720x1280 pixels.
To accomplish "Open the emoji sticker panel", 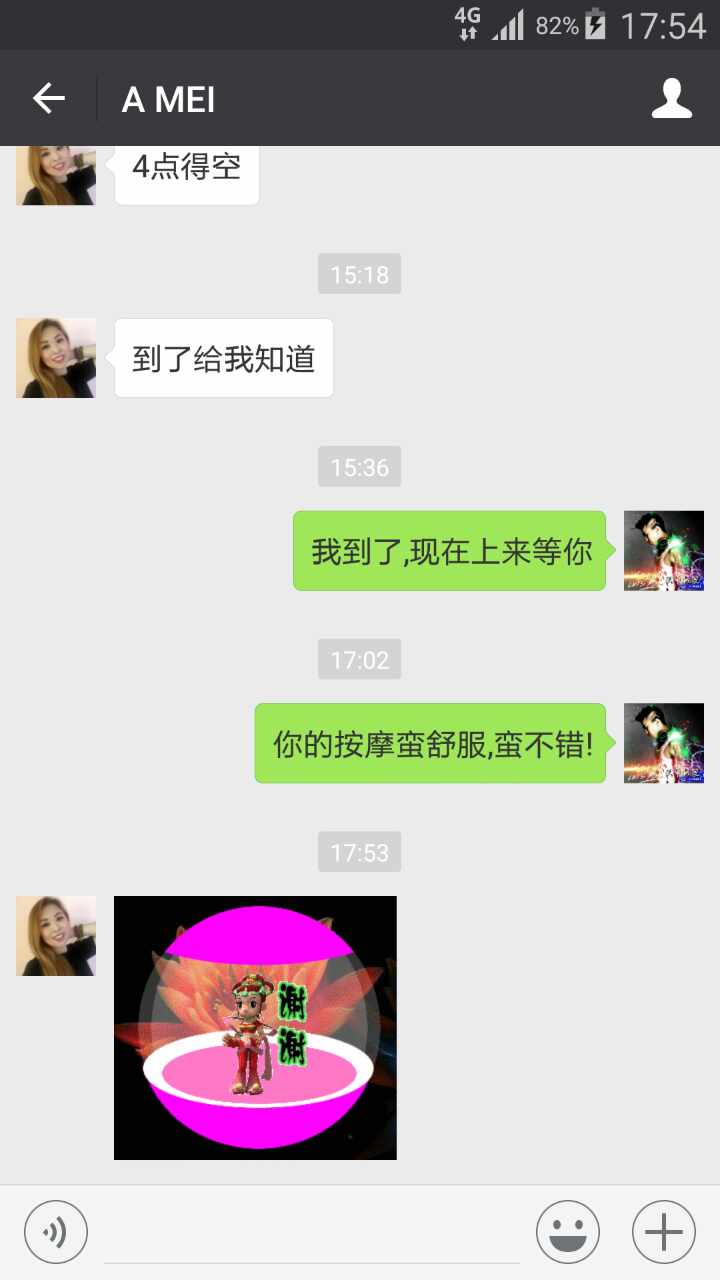I will click(567, 1232).
